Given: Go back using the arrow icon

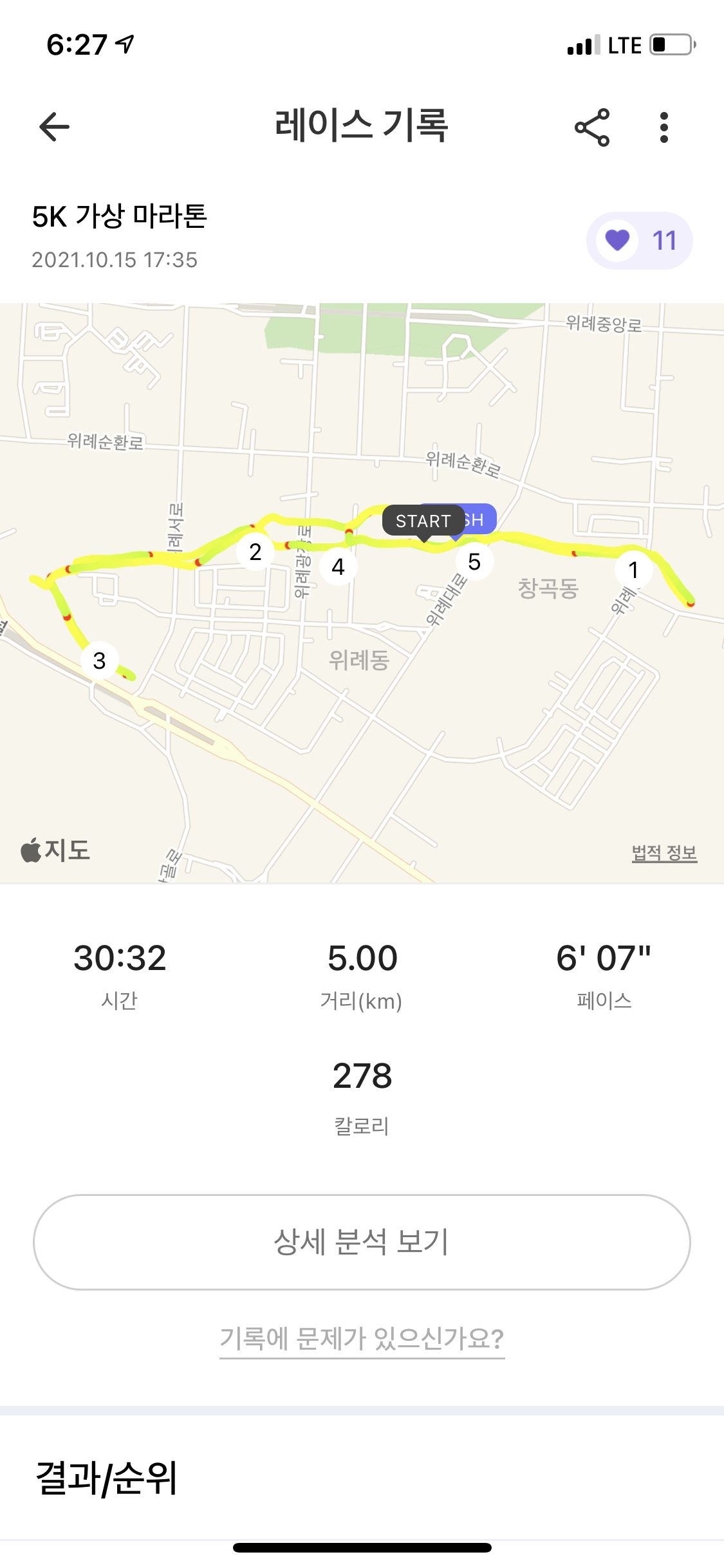Looking at the screenshot, I should [x=54, y=127].
